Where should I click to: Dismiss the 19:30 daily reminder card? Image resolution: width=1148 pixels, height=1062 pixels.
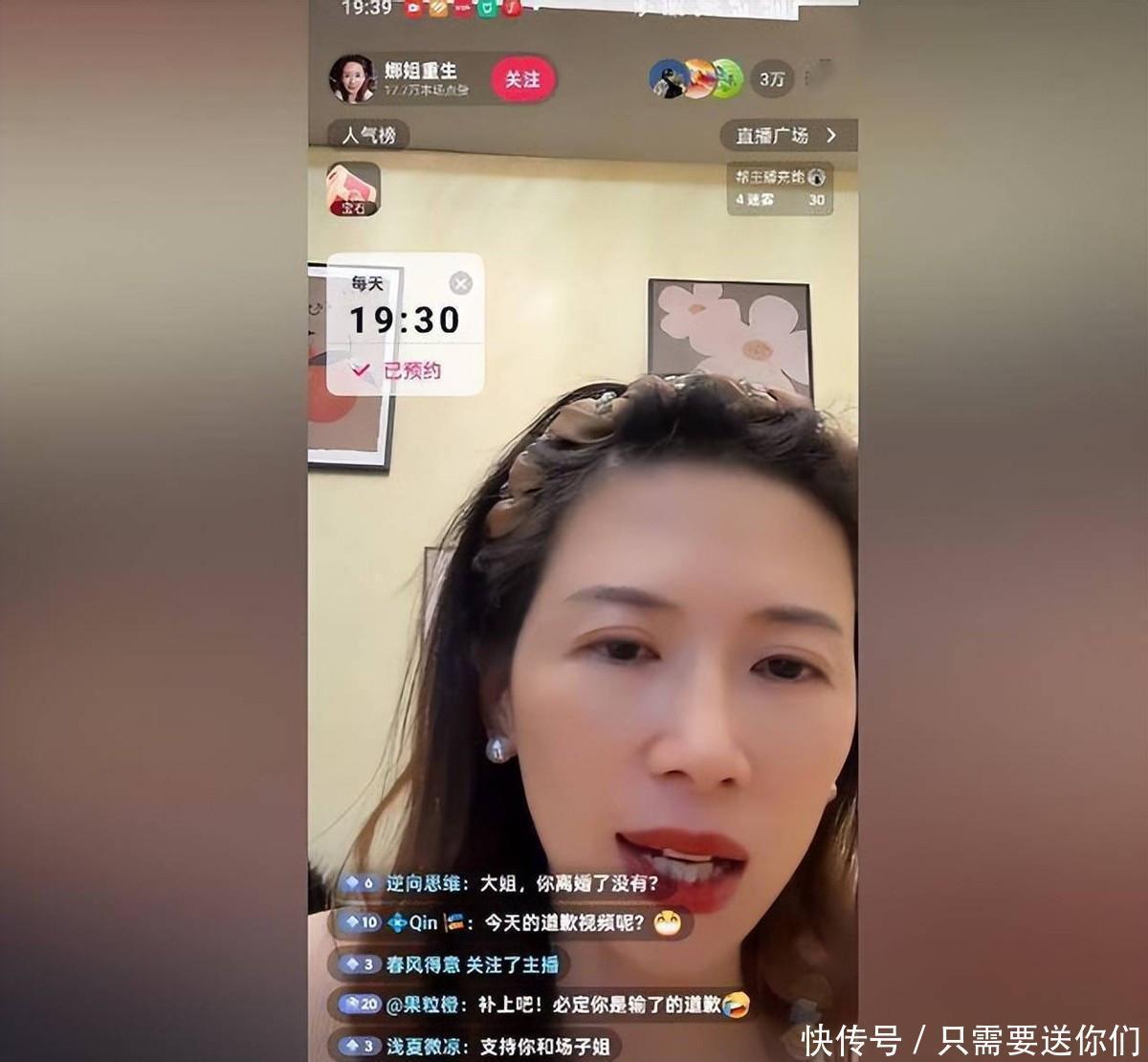[x=461, y=282]
